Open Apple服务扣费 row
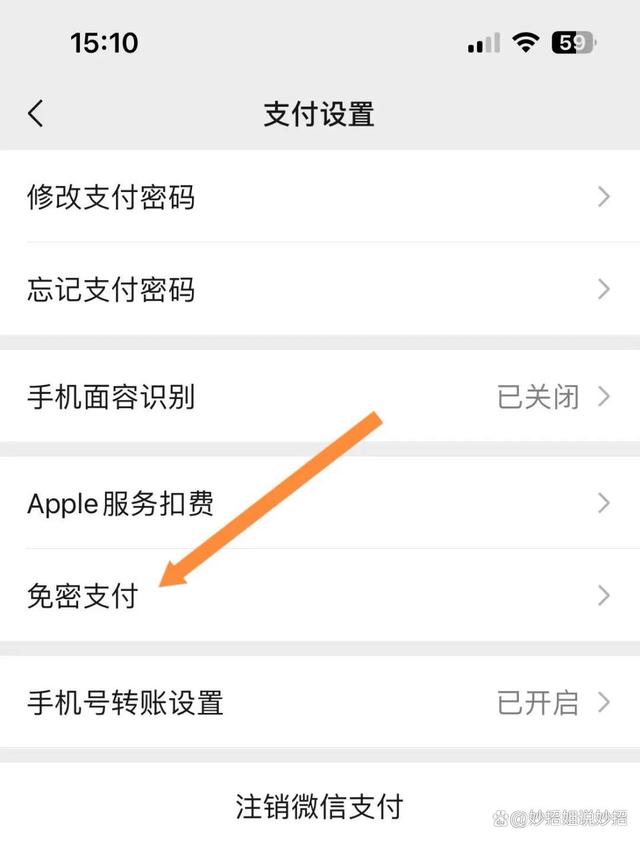640x841 pixels. [318, 503]
